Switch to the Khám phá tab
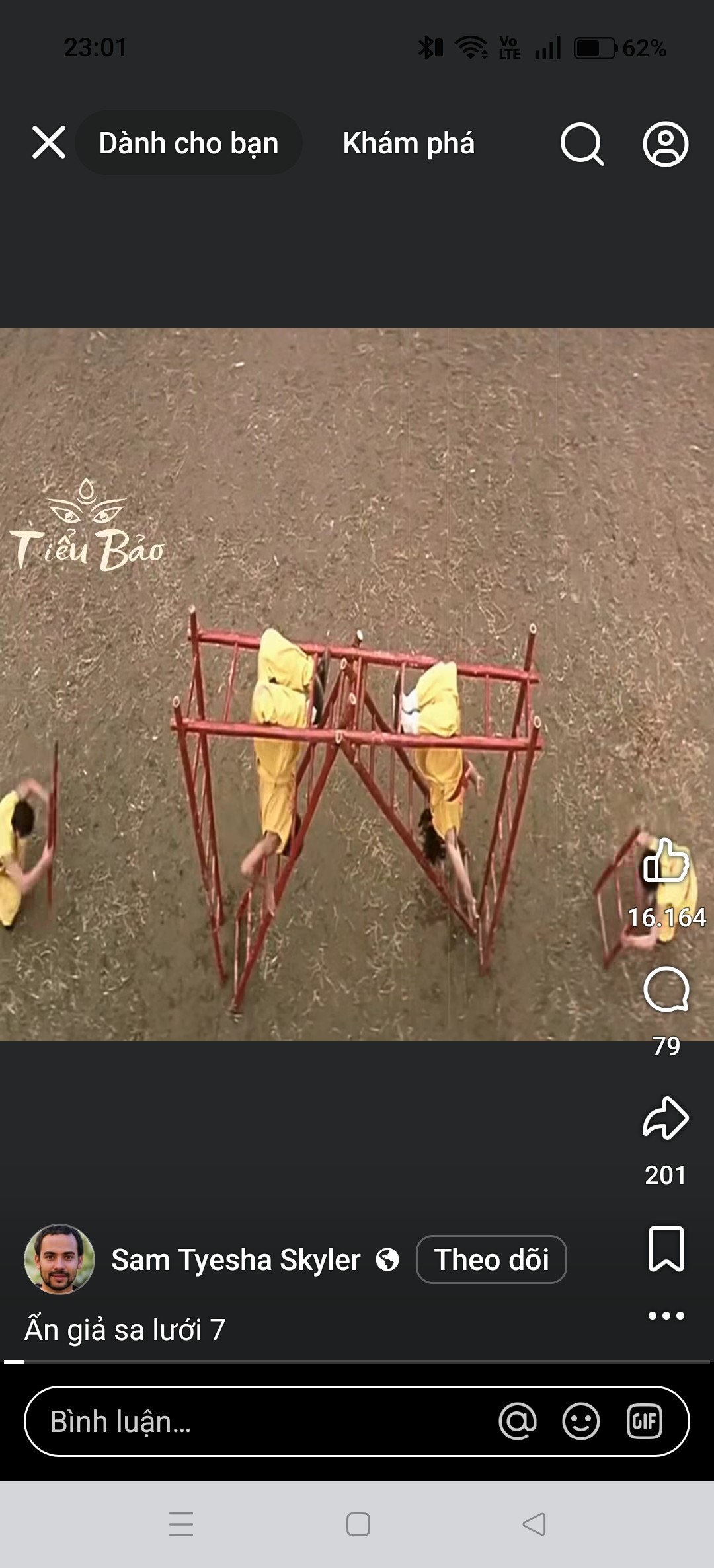This screenshot has width=714, height=1568. pos(409,143)
